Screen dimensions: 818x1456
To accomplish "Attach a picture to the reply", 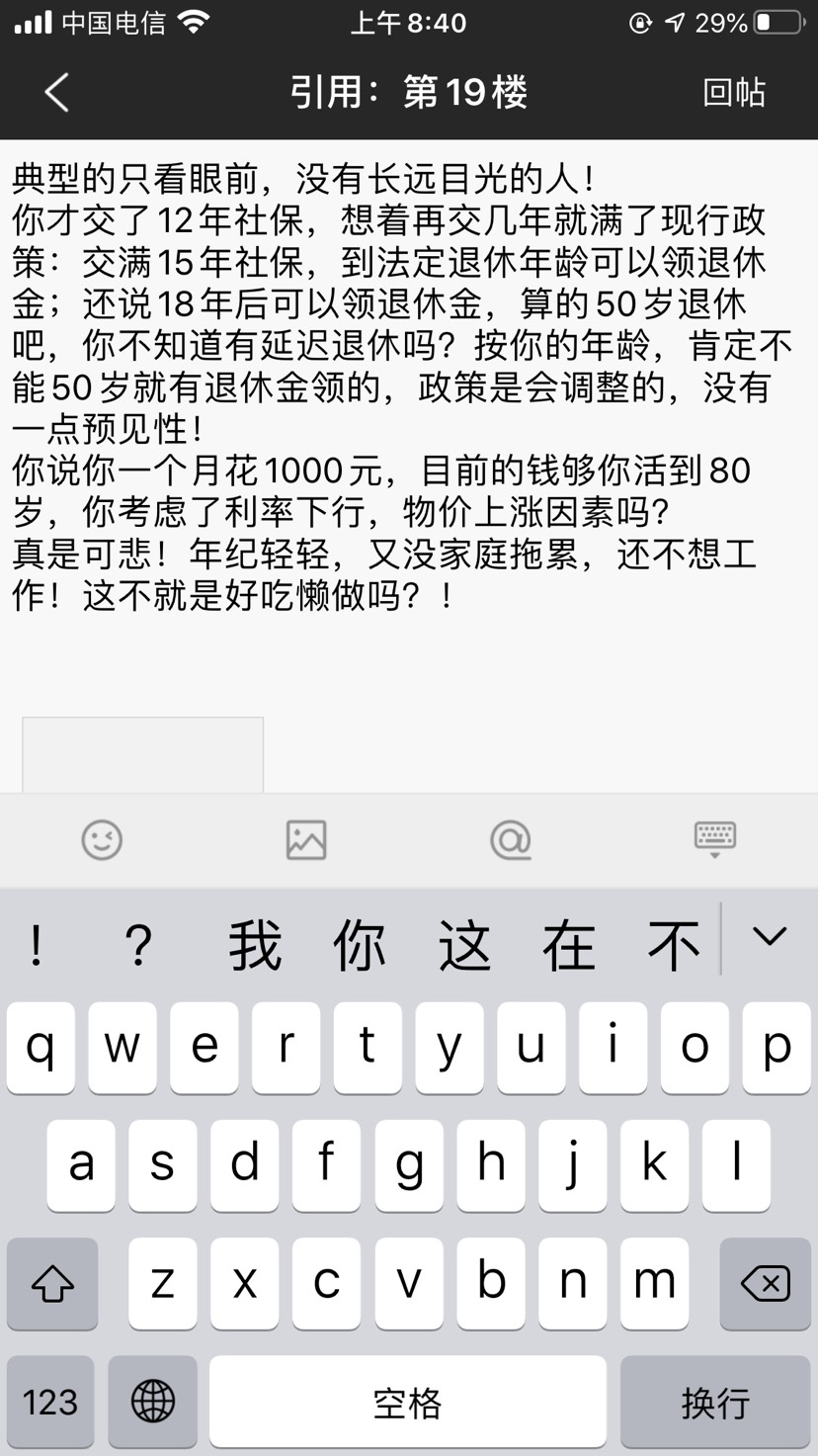I will (x=306, y=840).
